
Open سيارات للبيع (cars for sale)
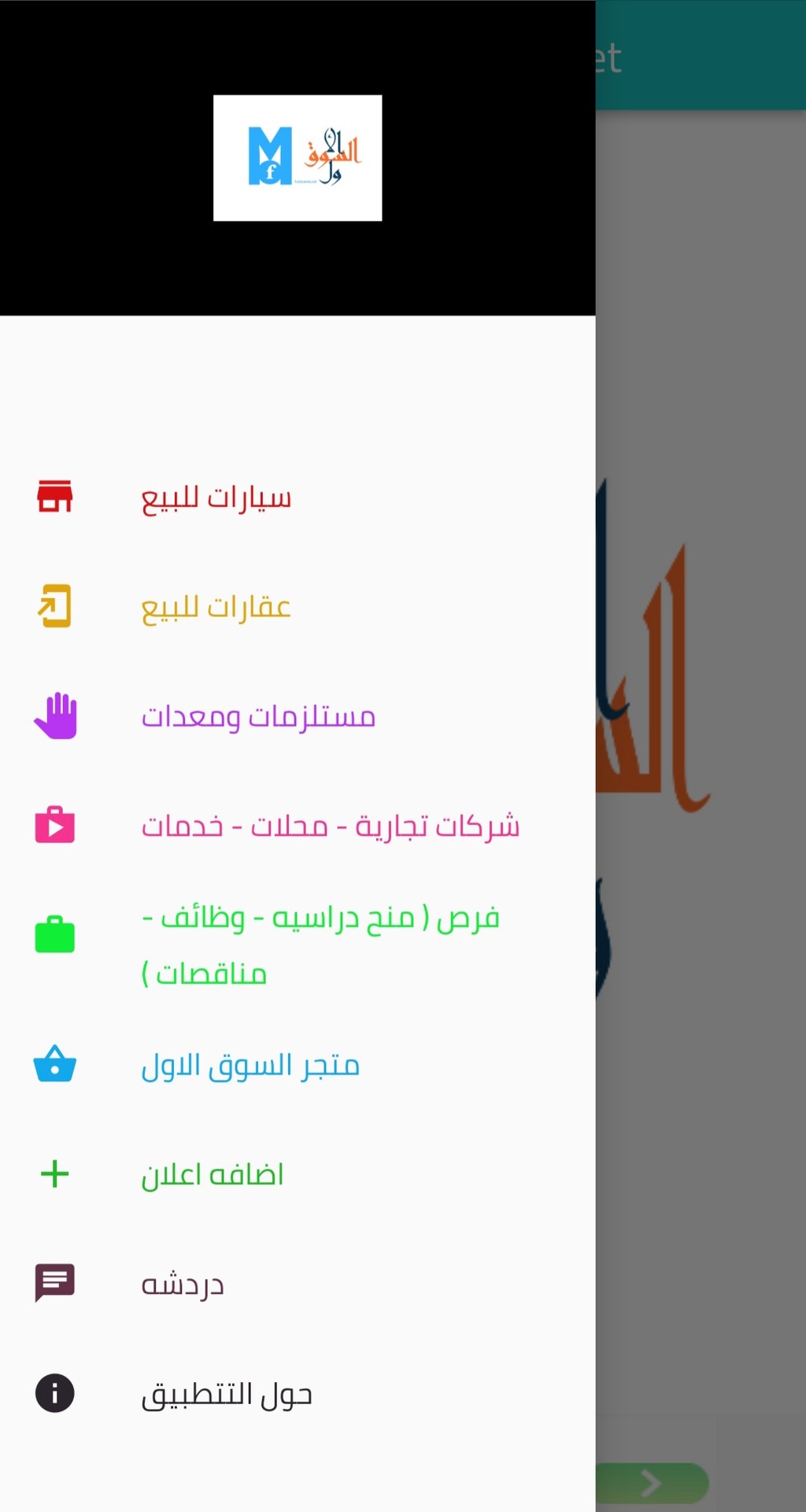(x=298, y=497)
